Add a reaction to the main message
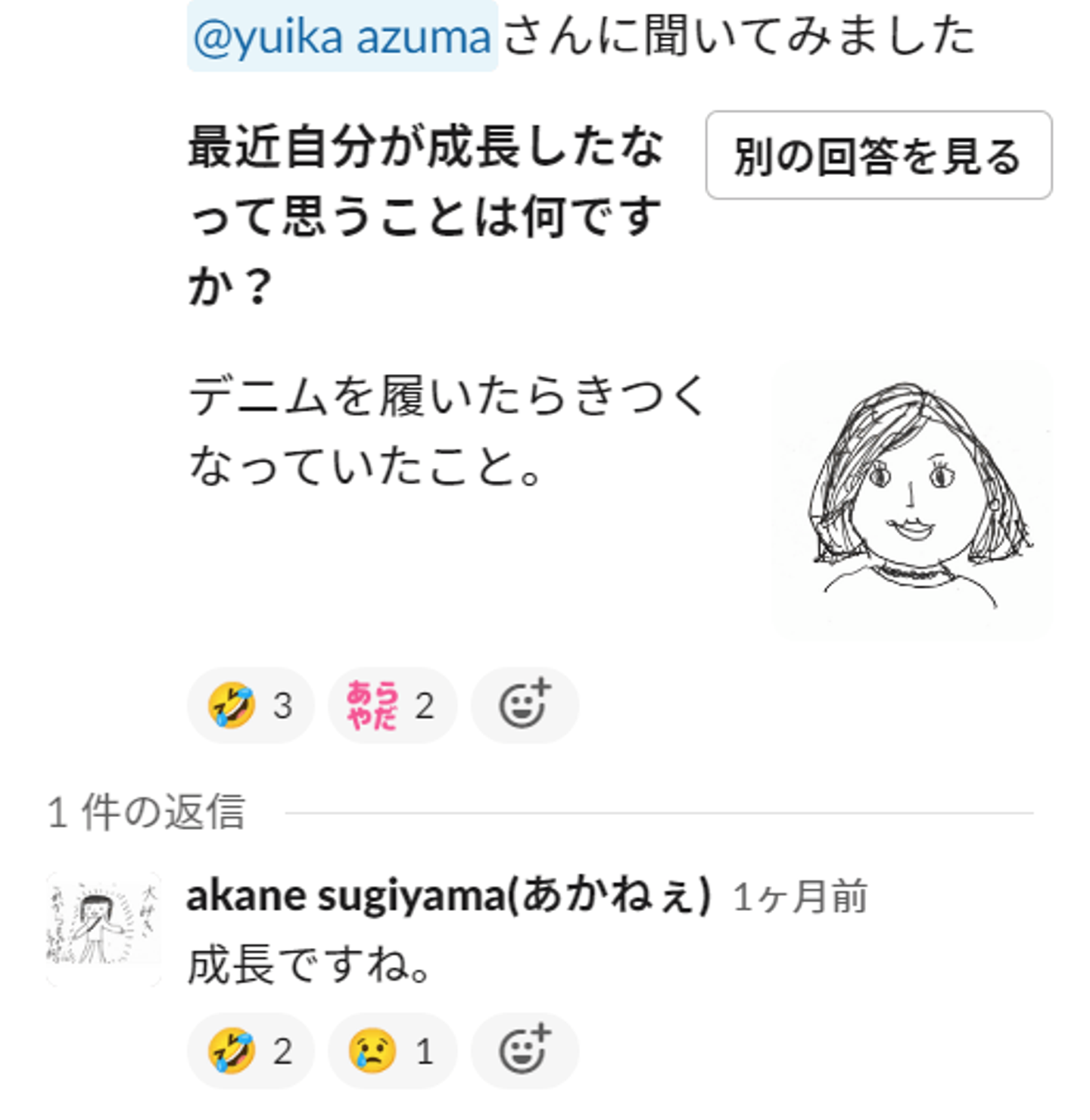The width and height of the screenshot is (1090, 1120). pyautogui.click(x=524, y=705)
